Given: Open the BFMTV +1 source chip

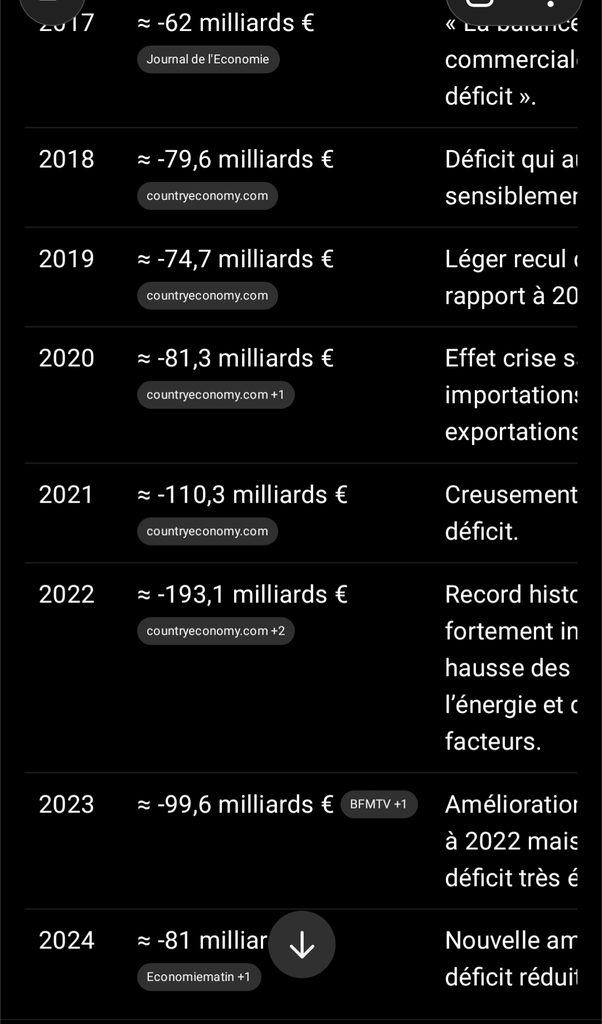Looking at the screenshot, I should pyautogui.click(x=378, y=804).
